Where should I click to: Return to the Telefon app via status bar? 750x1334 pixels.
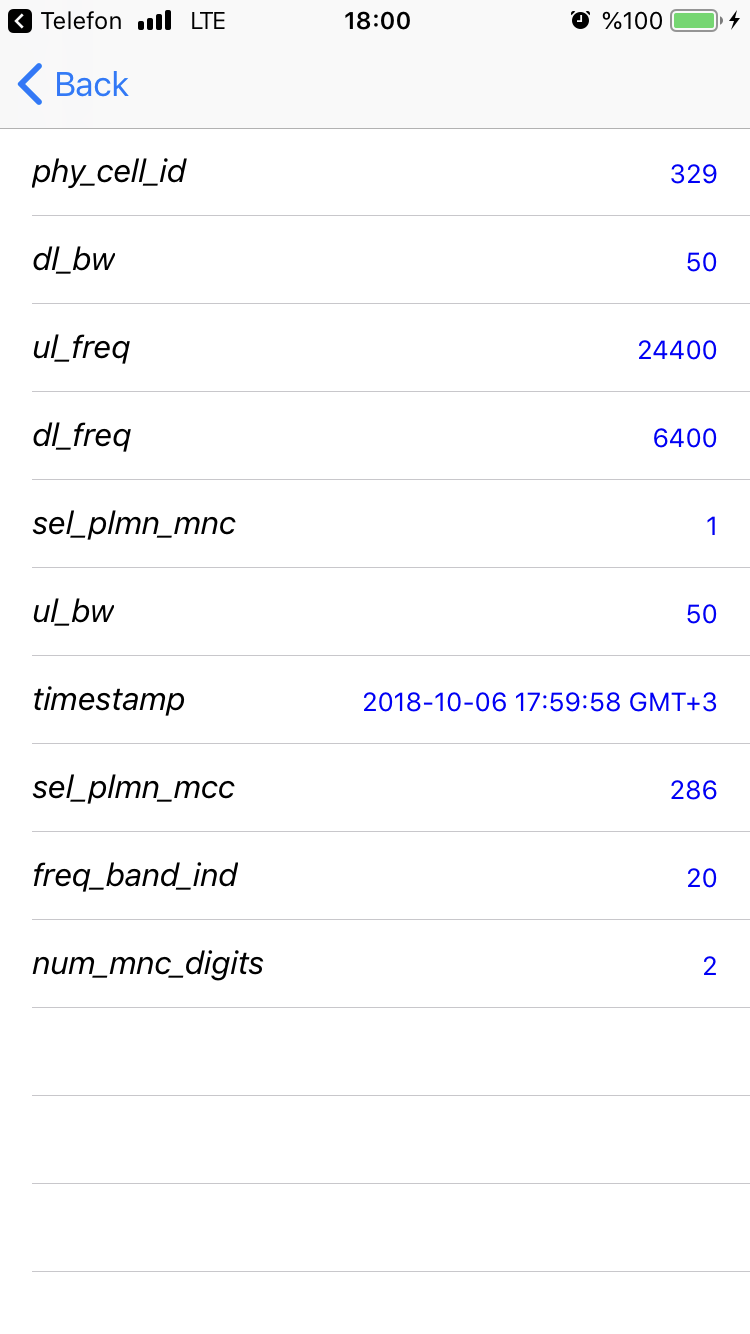pos(65,20)
